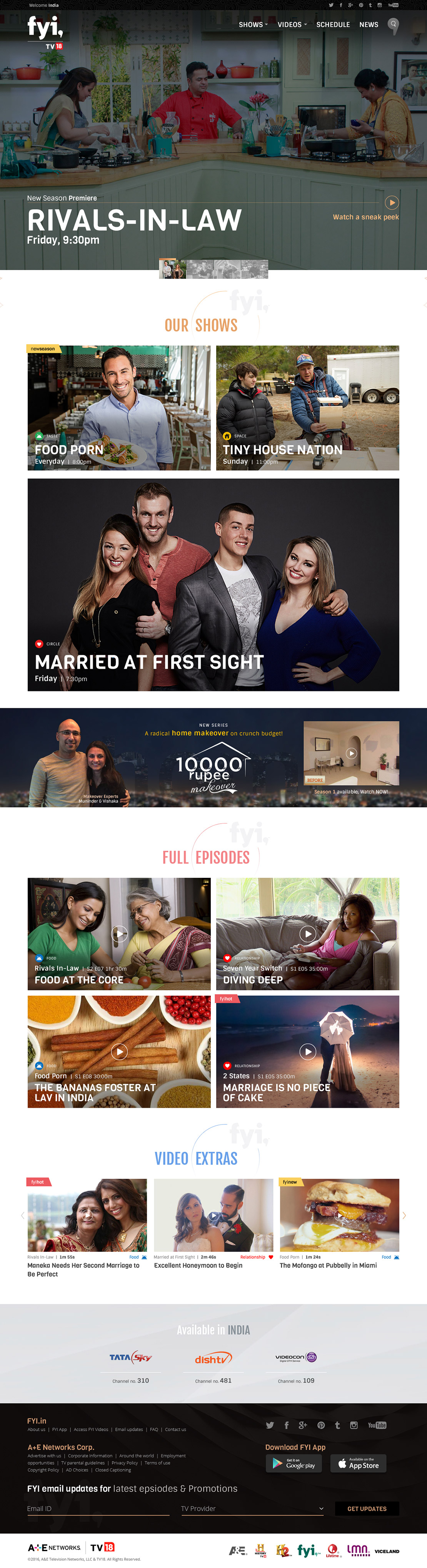Screen dimensions: 427x1568
Task: Show next video extras with right arrow
Action: (x=404, y=1216)
